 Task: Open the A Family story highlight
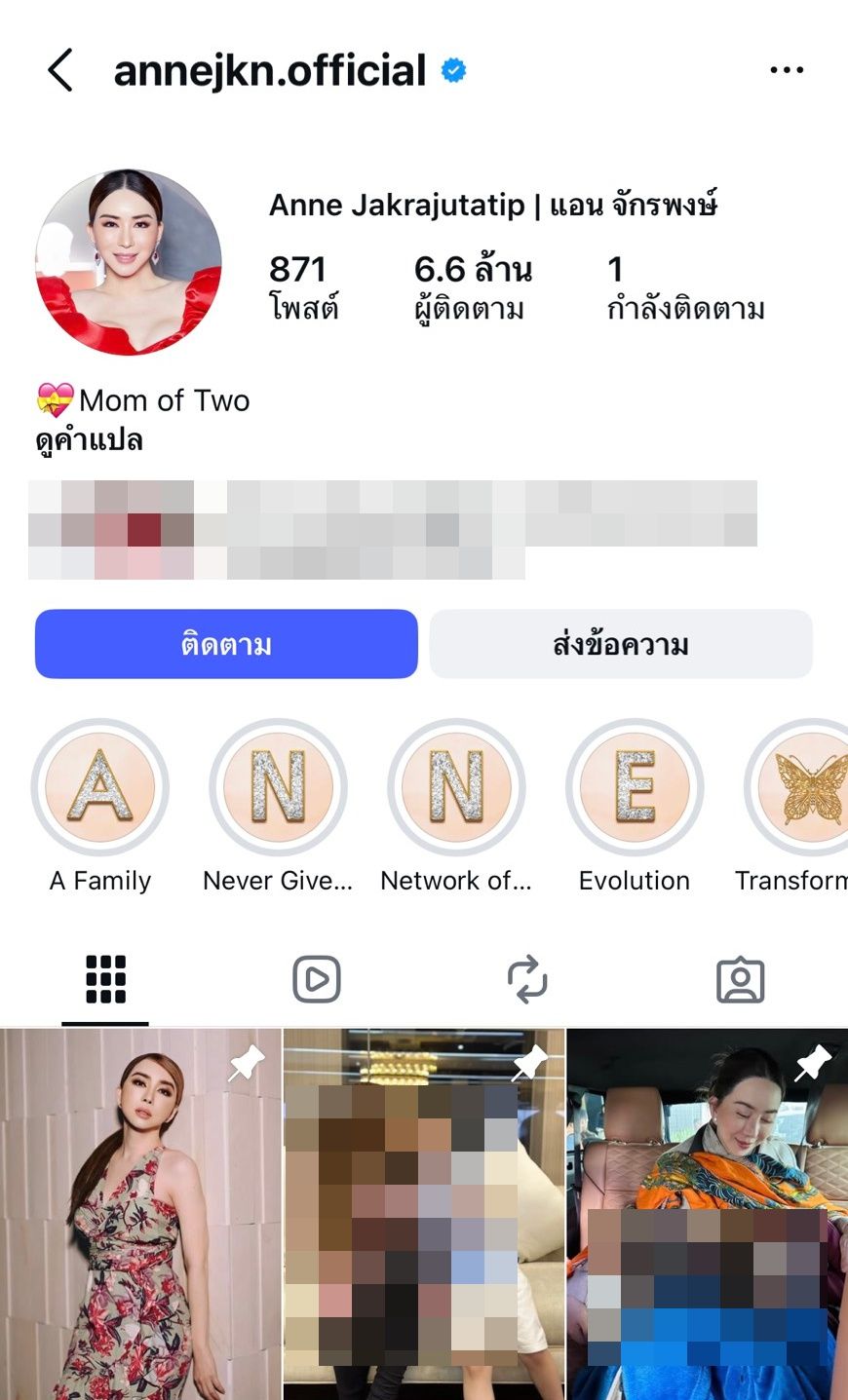(100, 787)
